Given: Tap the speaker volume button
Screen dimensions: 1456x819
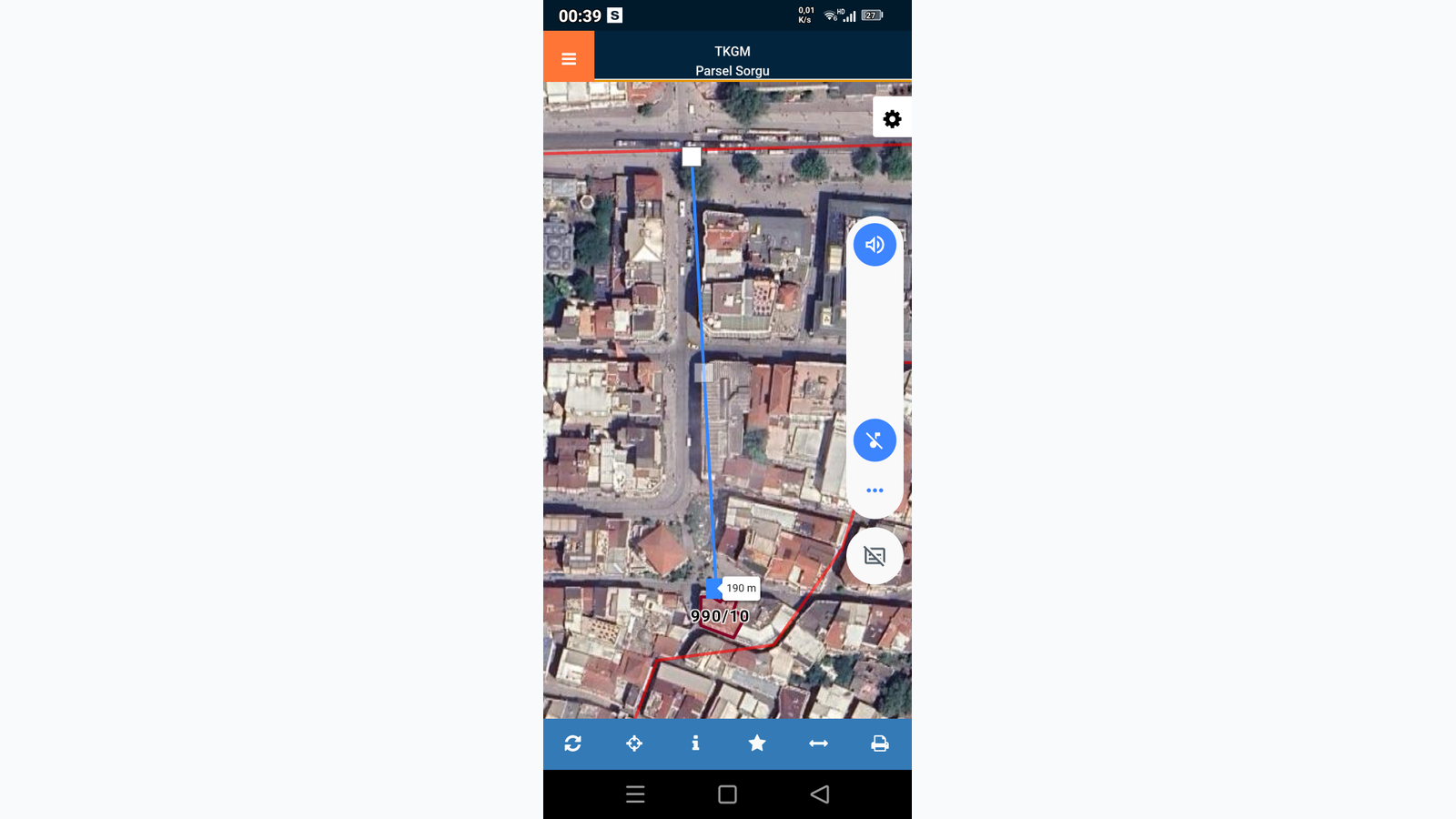Looking at the screenshot, I should 875,245.
